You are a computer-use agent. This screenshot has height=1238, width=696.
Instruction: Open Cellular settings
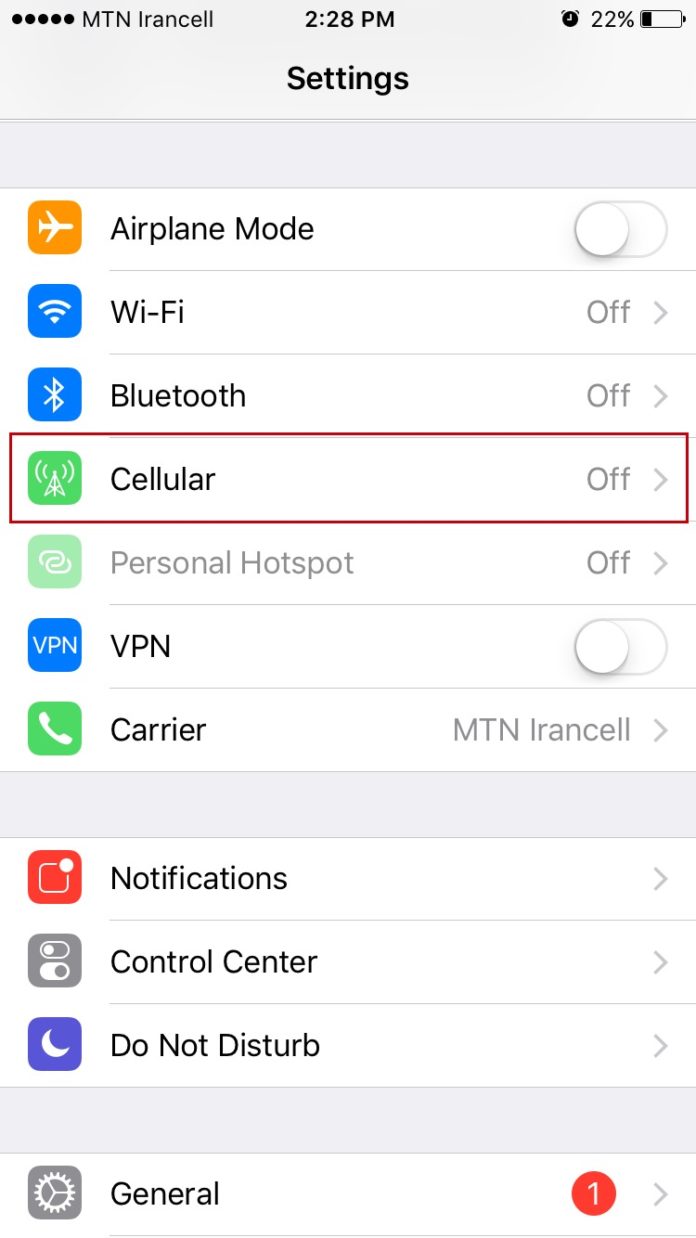tap(348, 479)
